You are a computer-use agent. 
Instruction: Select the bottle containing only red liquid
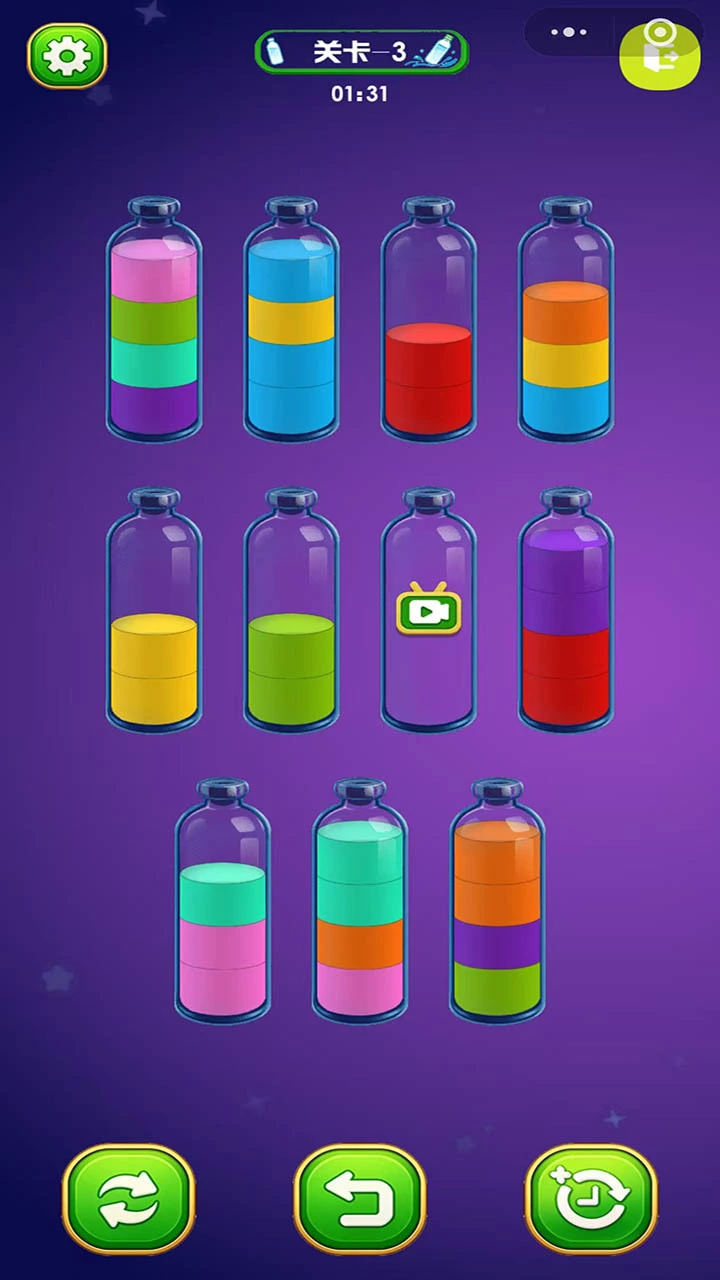pyautogui.click(x=429, y=318)
